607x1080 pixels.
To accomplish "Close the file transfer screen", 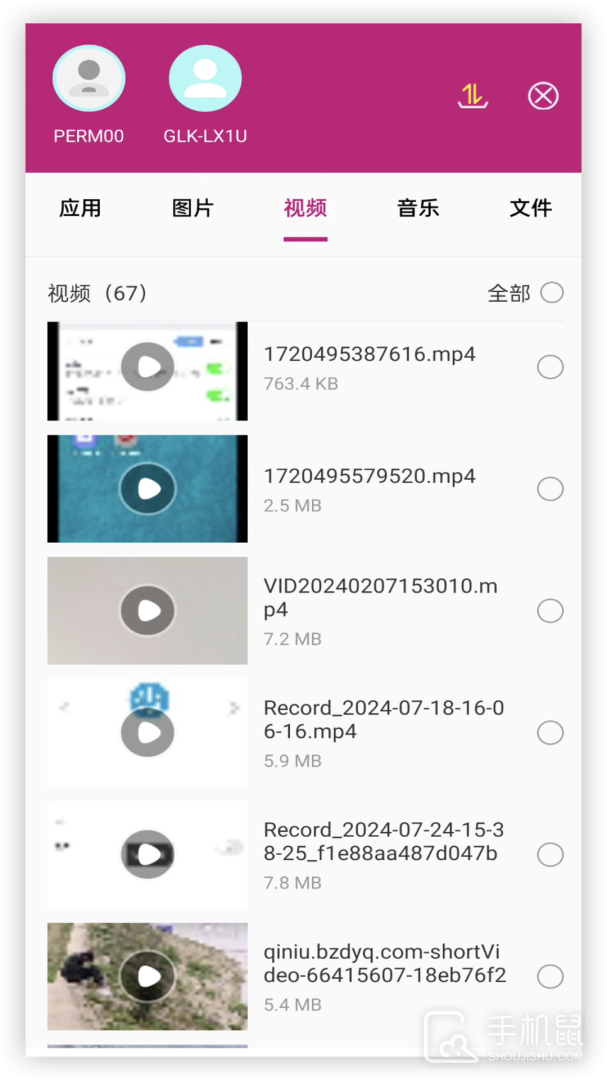I will [543, 96].
